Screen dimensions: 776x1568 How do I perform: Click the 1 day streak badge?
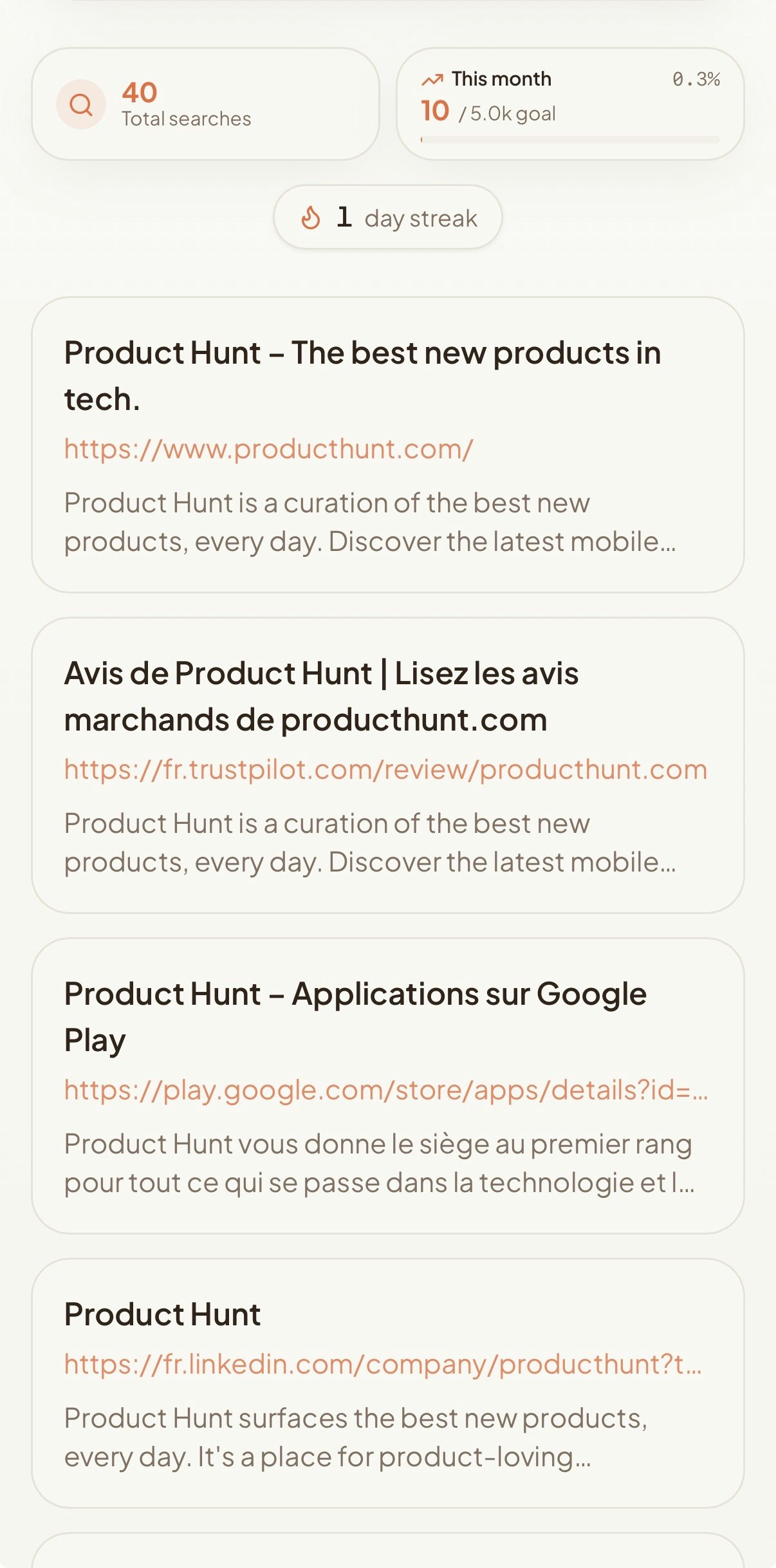pos(388,218)
